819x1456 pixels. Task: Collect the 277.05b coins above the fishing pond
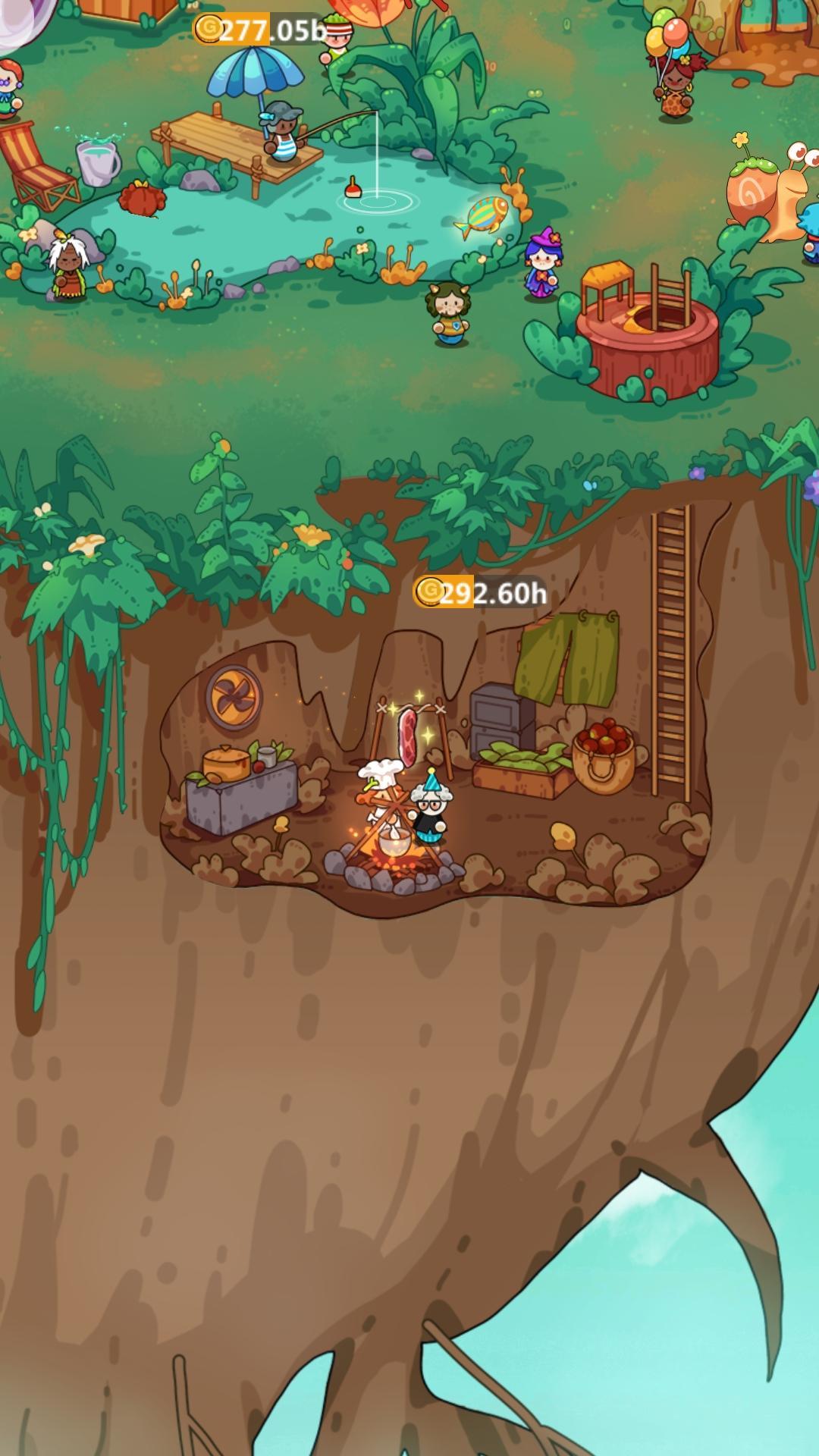(x=260, y=30)
